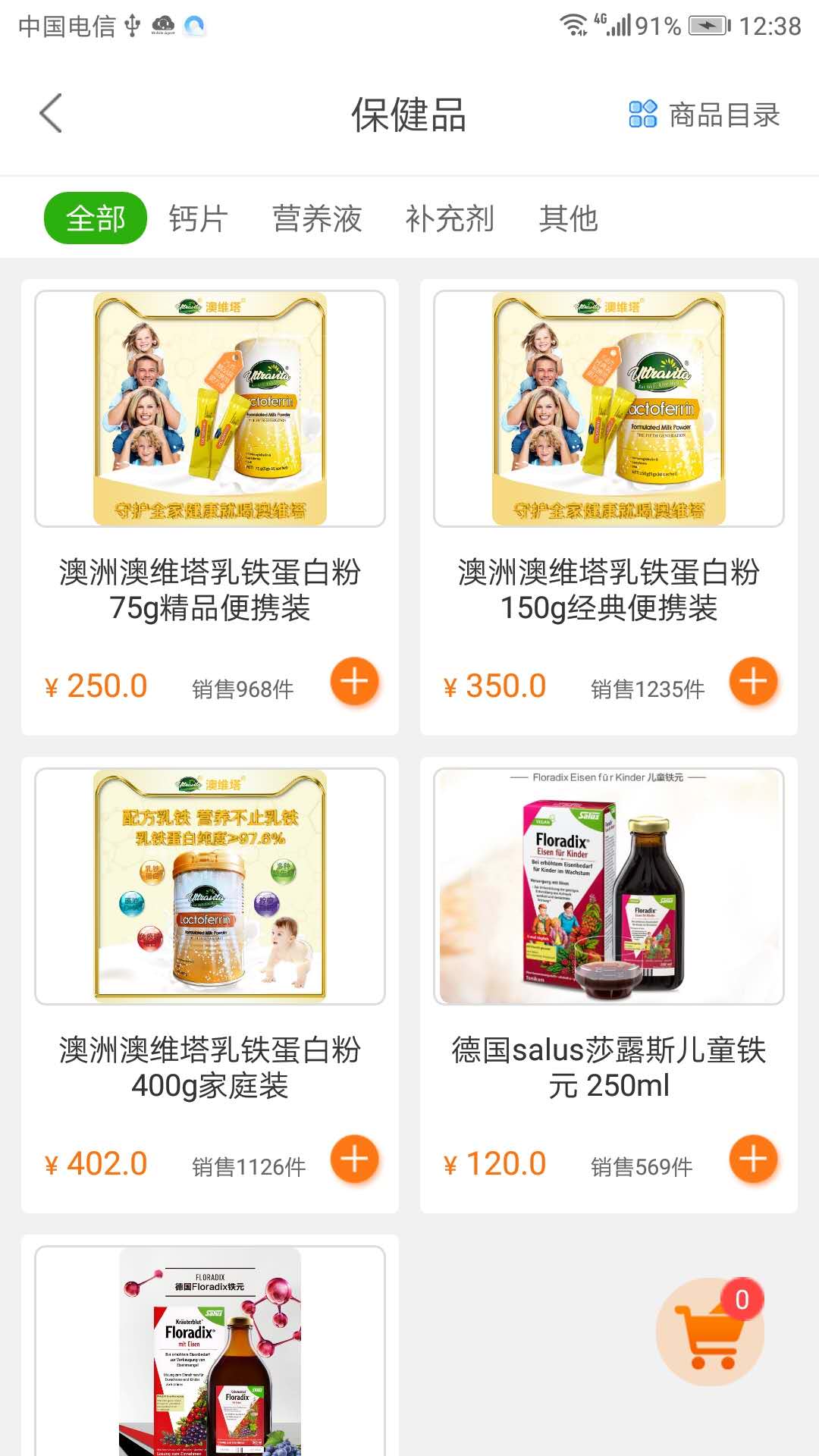Open the 乳铁蛋白粉 150g经典便携装 product
The height and width of the screenshot is (1456, 819).
(x=609, y=455)
